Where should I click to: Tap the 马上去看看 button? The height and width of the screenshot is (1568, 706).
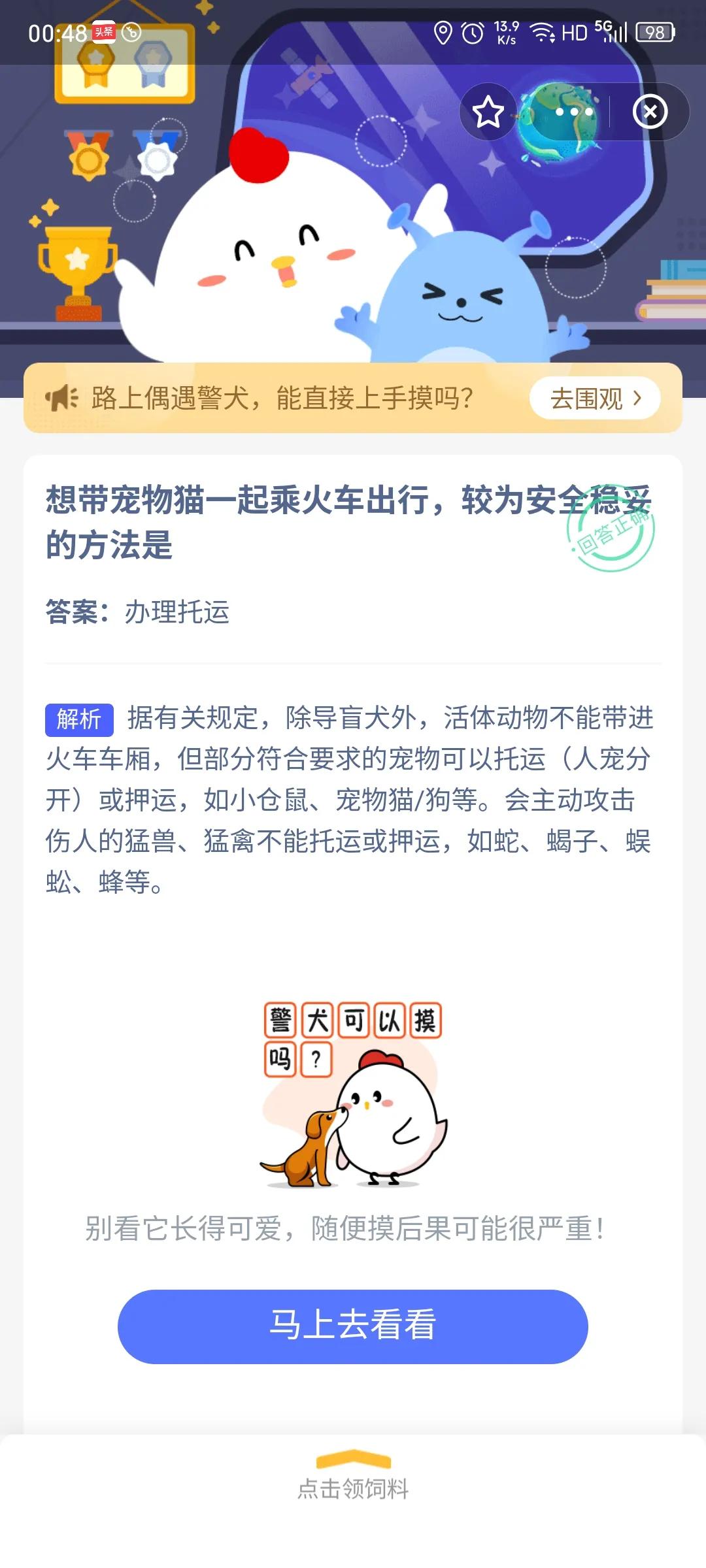point(353,1326)
